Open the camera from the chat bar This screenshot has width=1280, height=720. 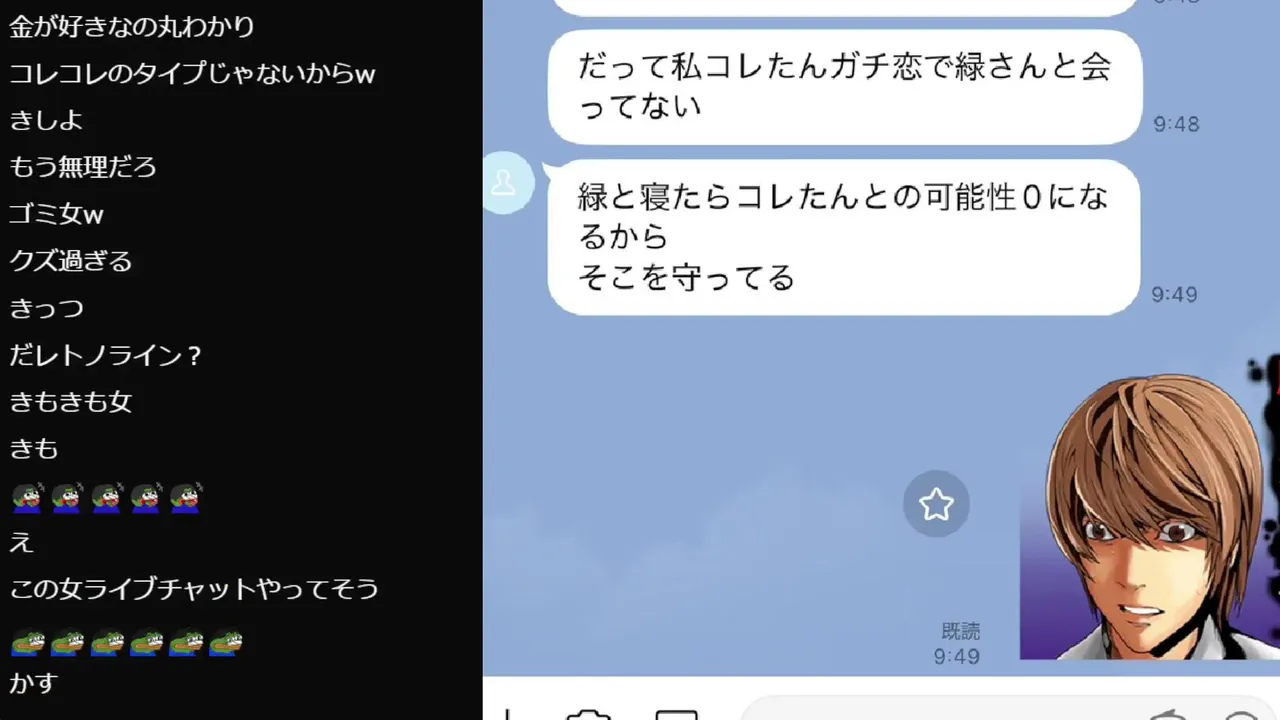point(588,714)
